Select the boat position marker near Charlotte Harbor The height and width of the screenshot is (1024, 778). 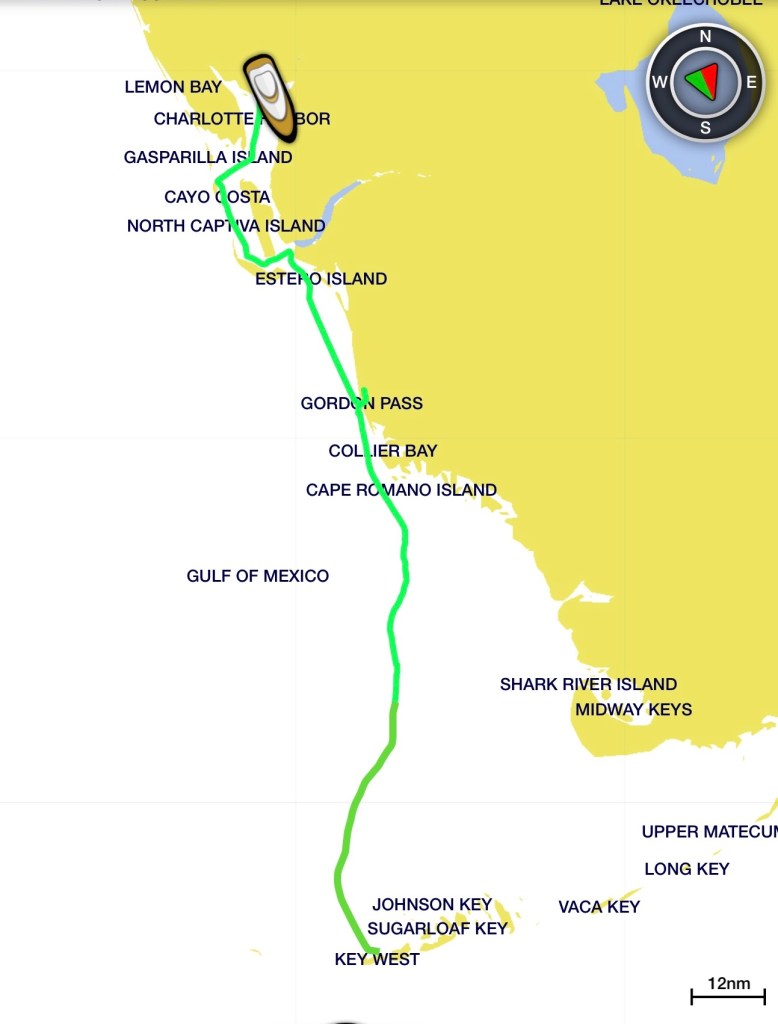[x=270, y=97]
